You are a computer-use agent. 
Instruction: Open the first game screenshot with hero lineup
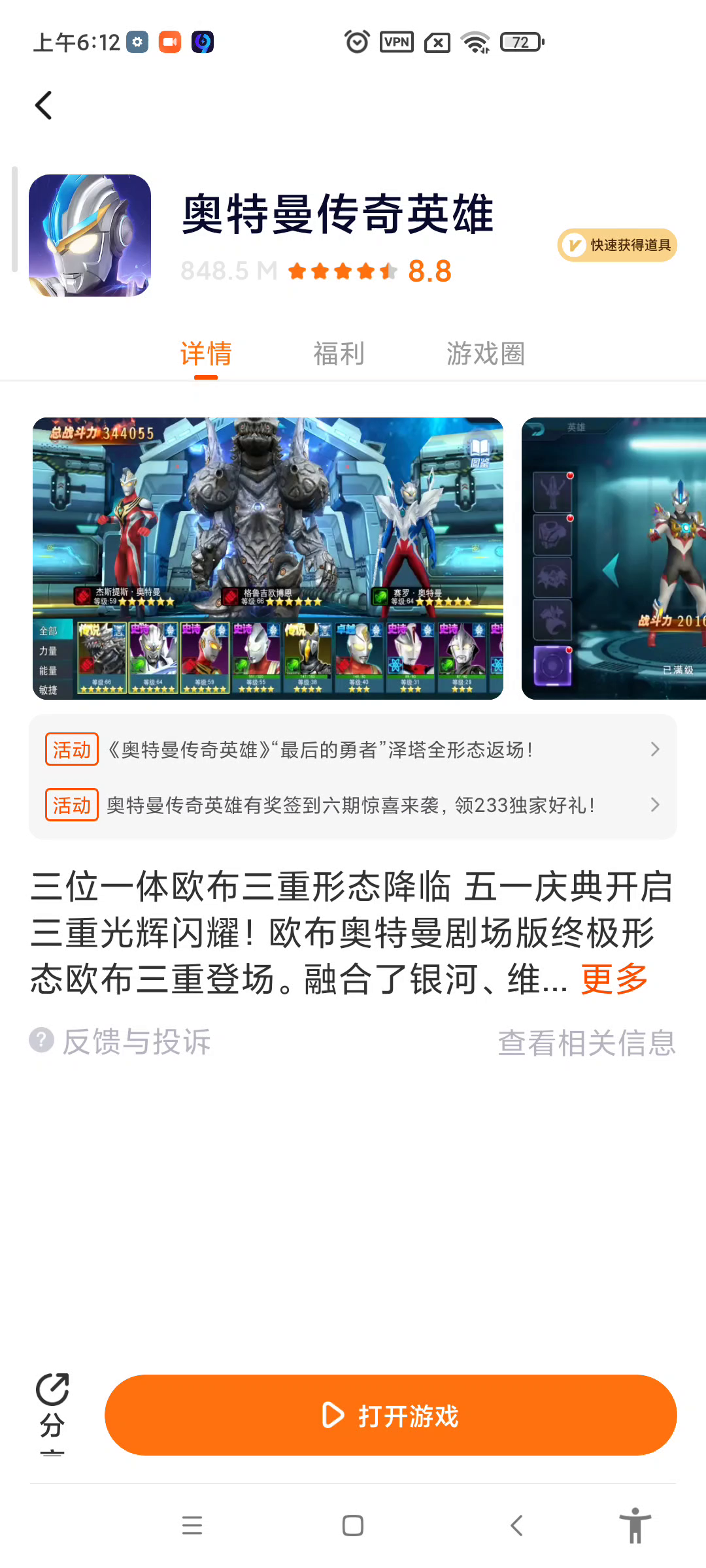pyautogui.click(x=268, y=558)
